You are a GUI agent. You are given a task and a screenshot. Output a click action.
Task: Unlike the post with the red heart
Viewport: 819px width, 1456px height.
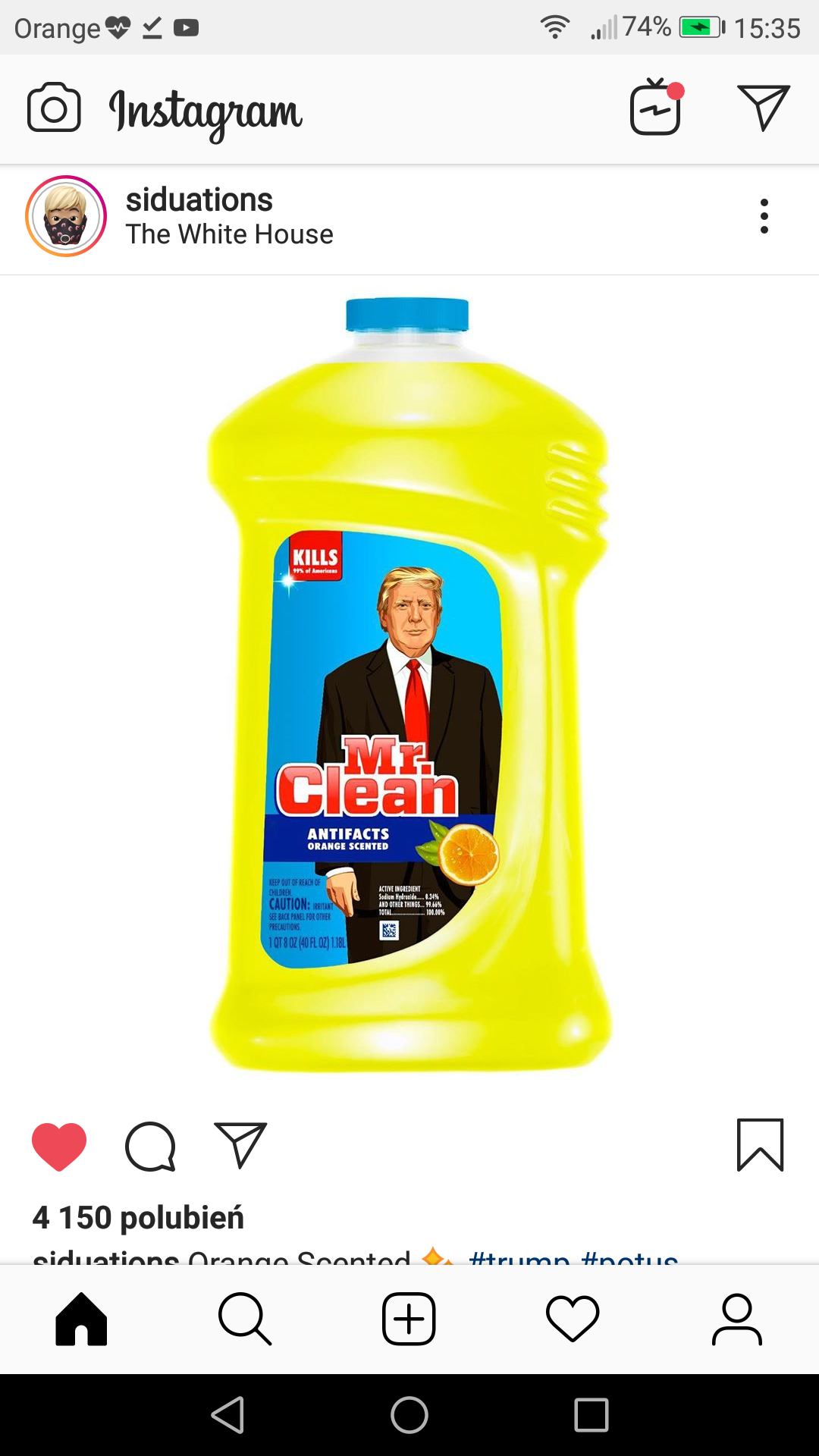[59, 1146]
